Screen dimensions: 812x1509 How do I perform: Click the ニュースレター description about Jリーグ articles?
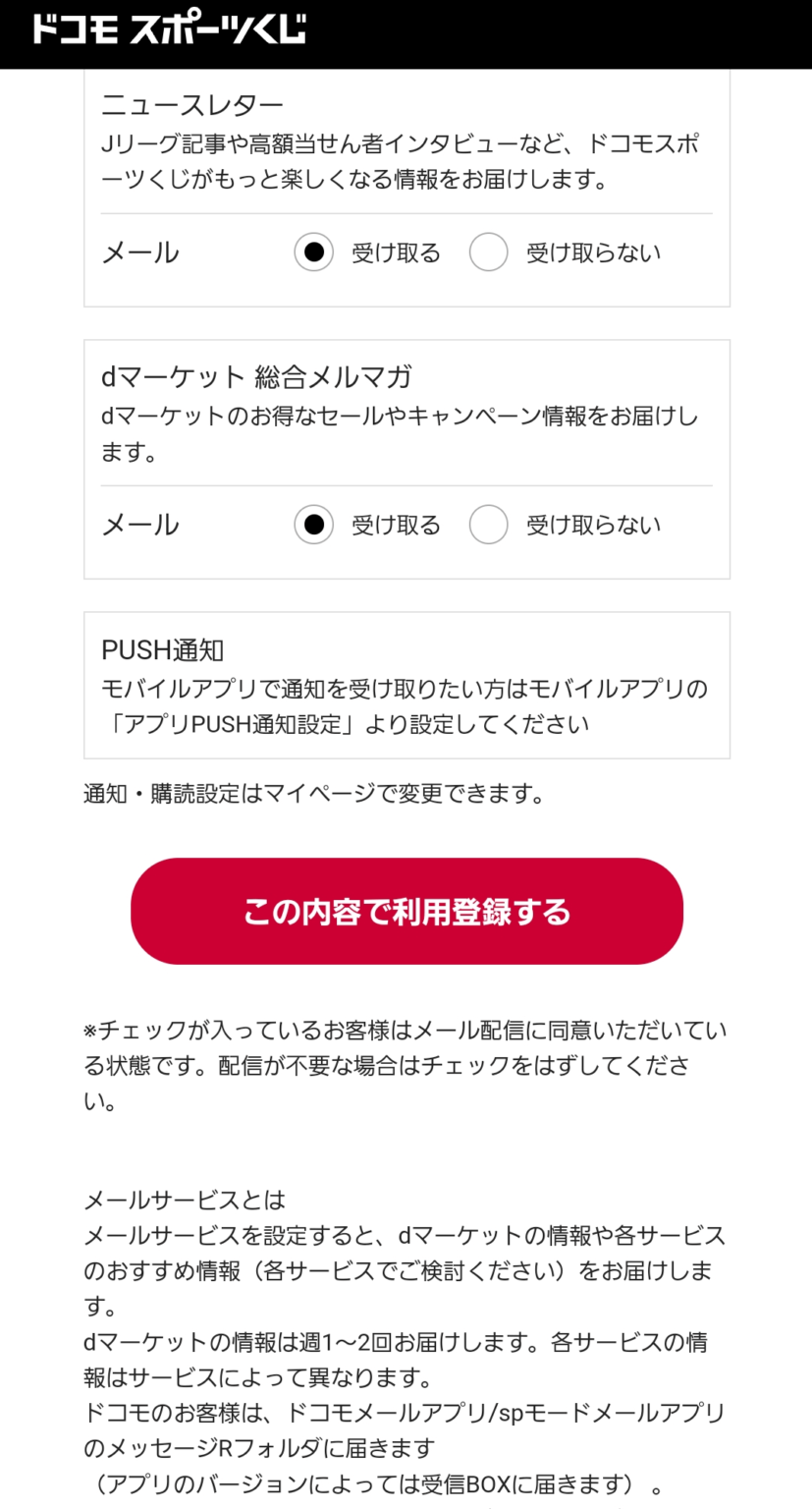(406, 163)
